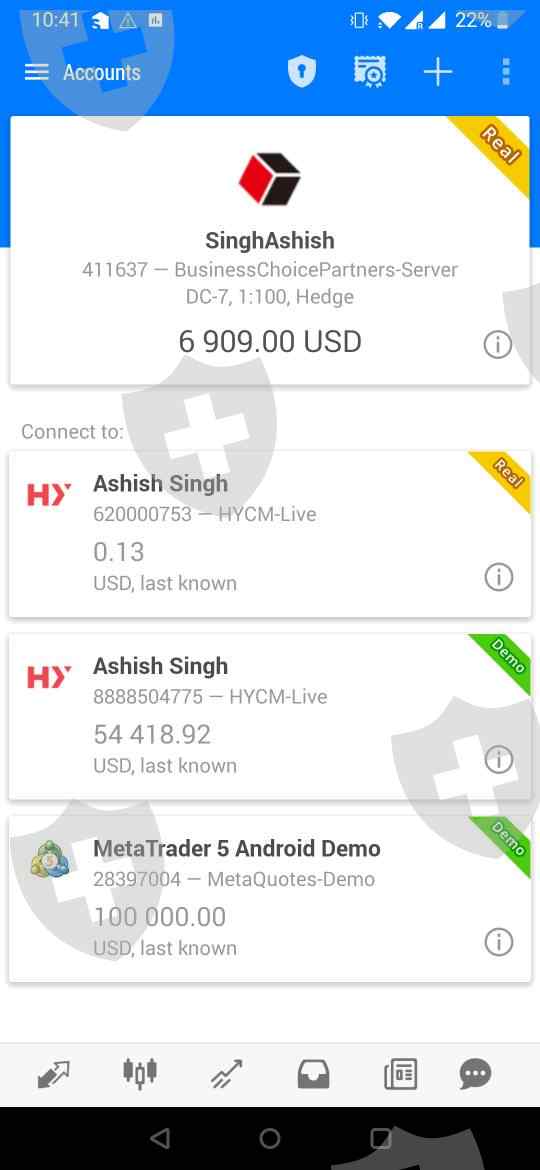Open the hamburger drawer menu

coord(37,72)
